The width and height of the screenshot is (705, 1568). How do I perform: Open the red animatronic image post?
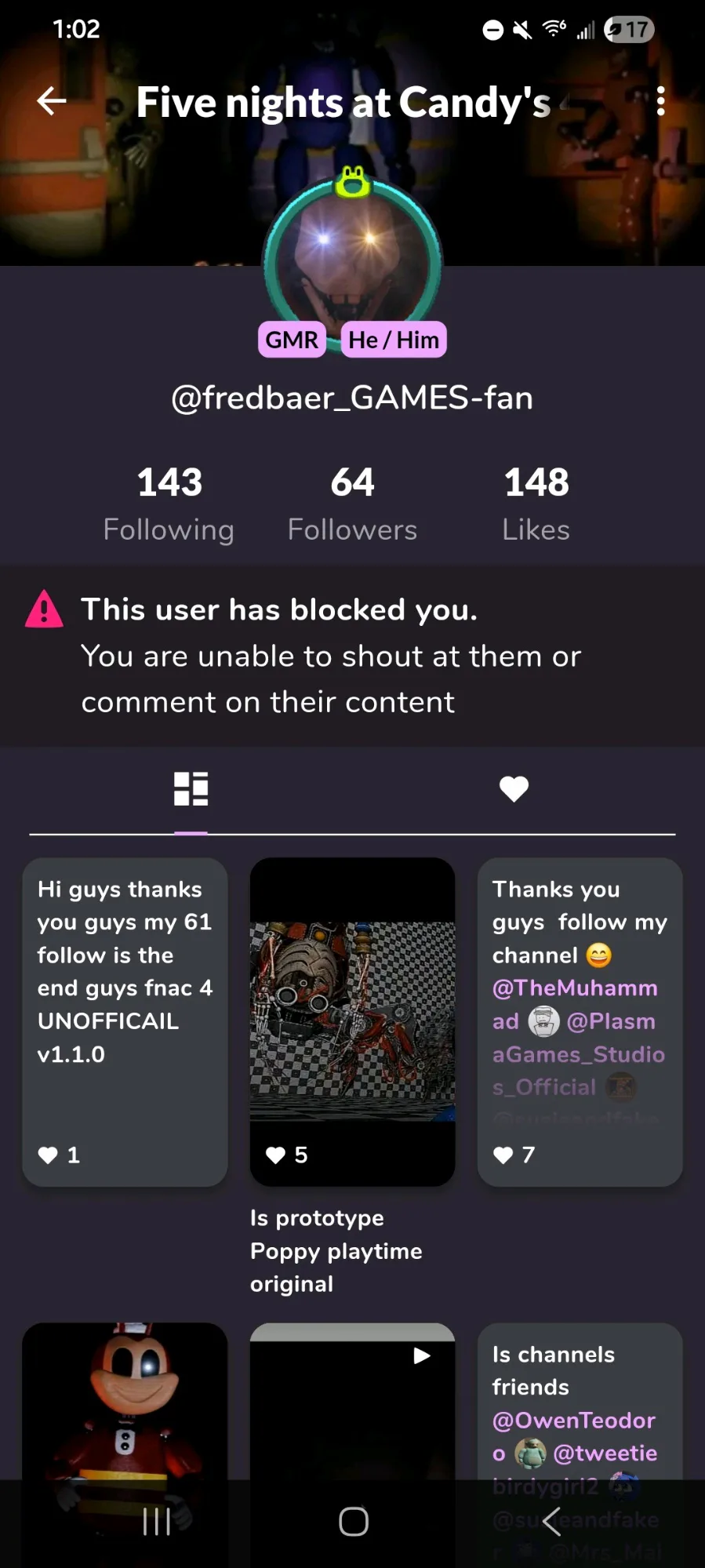click(x=125, y=1404)
